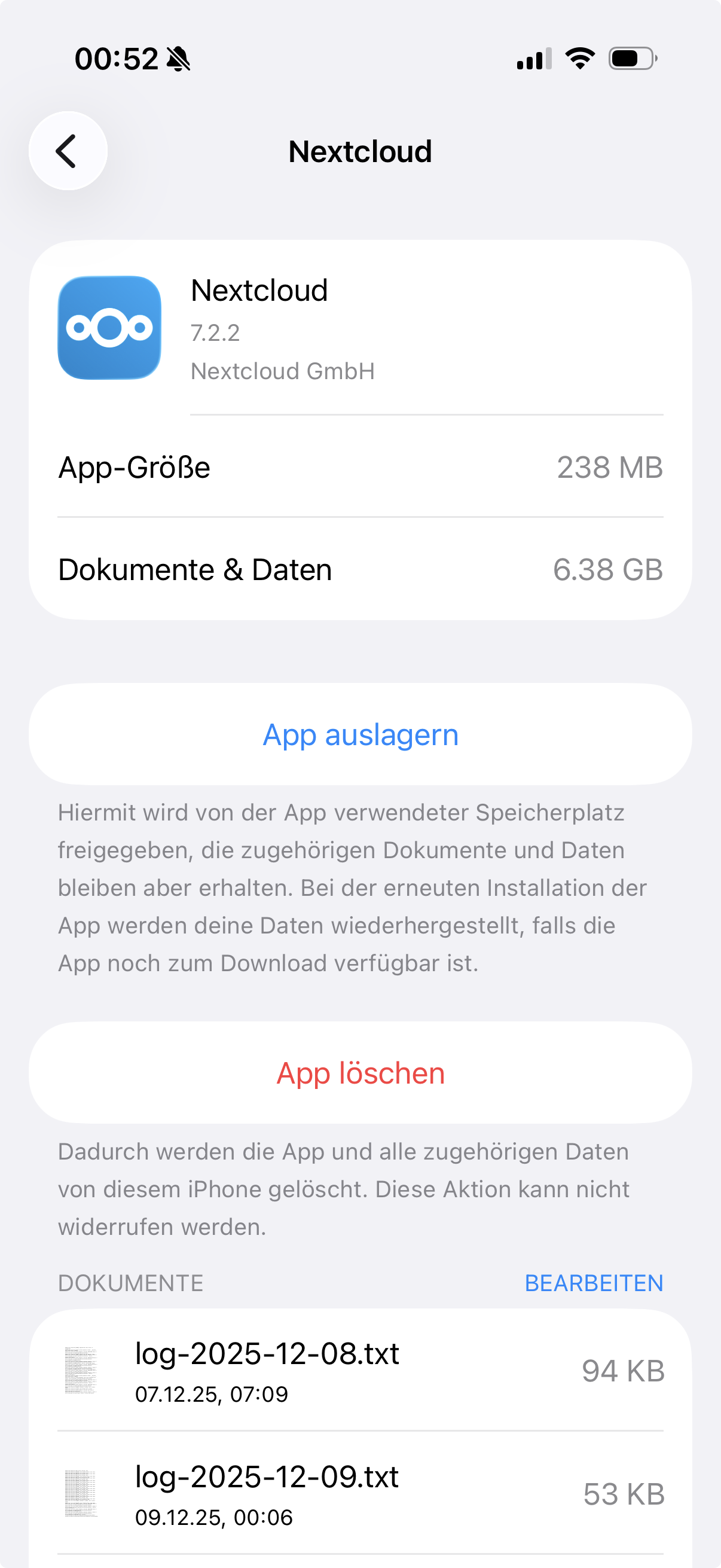
Task: Tap App auslagern to offload Nextcloud
Action: (x=360, y=734)
